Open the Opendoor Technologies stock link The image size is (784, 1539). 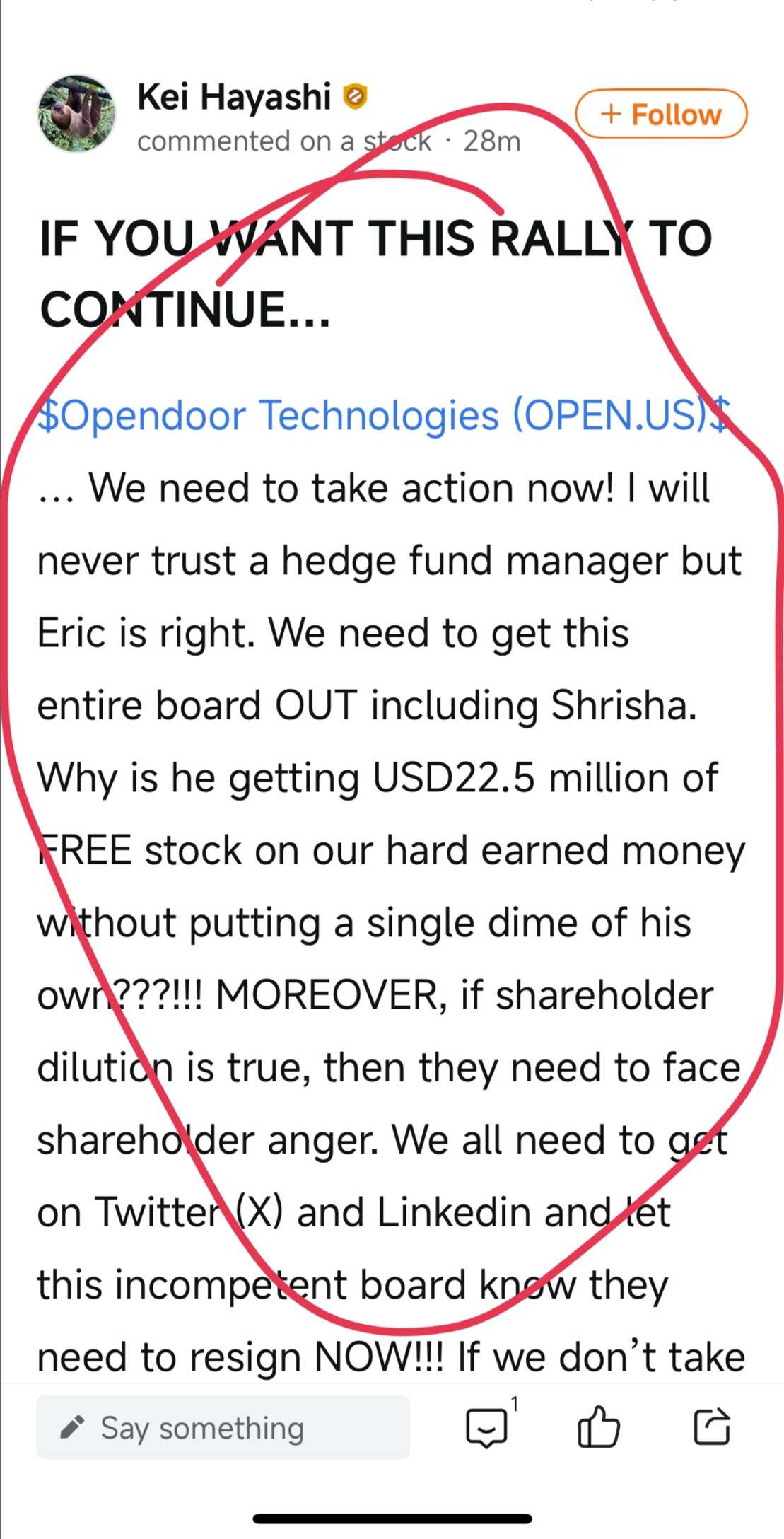(382, 415)
